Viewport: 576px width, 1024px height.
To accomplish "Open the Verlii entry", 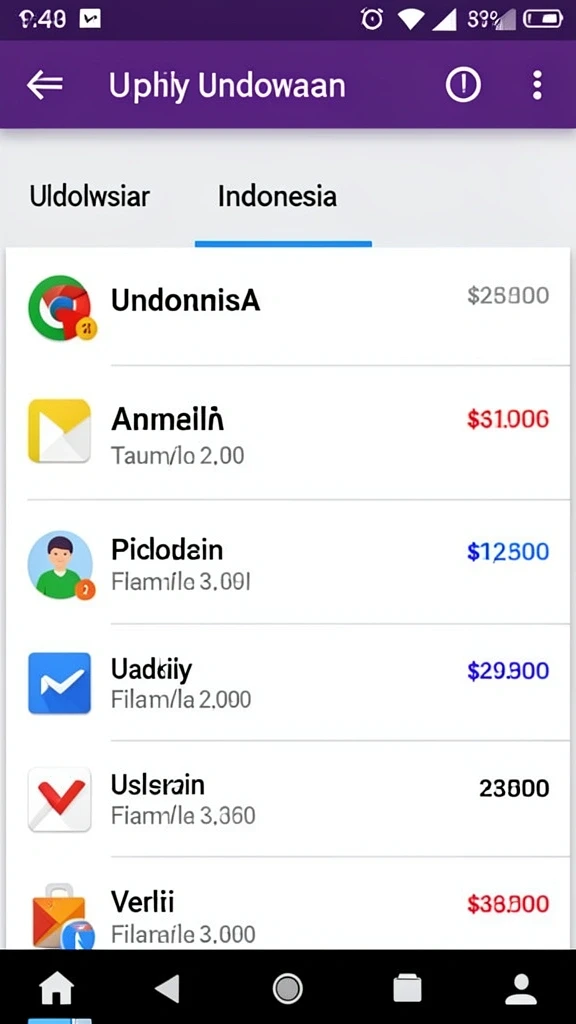I will (288, 903).
